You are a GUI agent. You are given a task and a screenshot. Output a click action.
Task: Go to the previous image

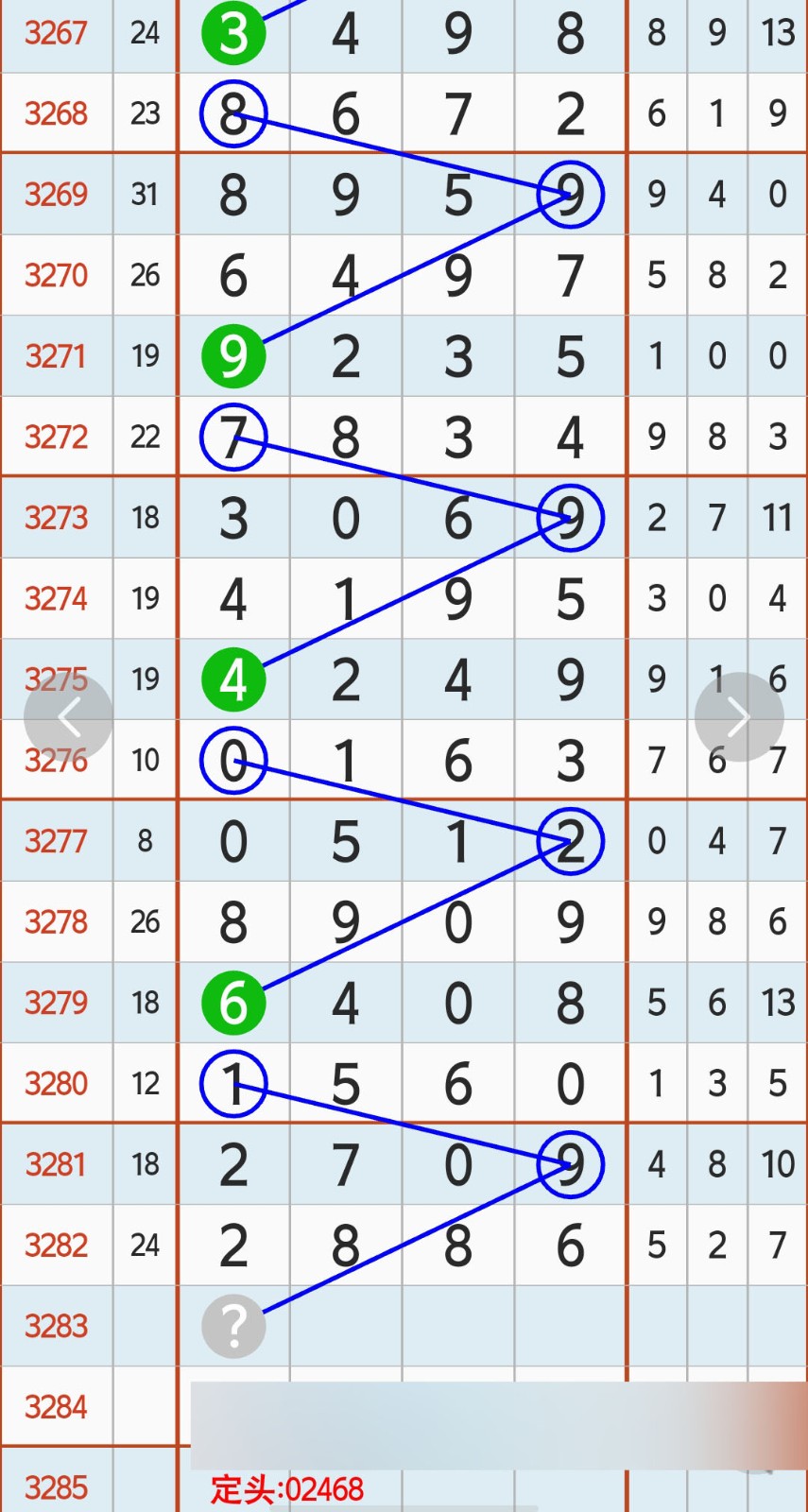point(68,718)
